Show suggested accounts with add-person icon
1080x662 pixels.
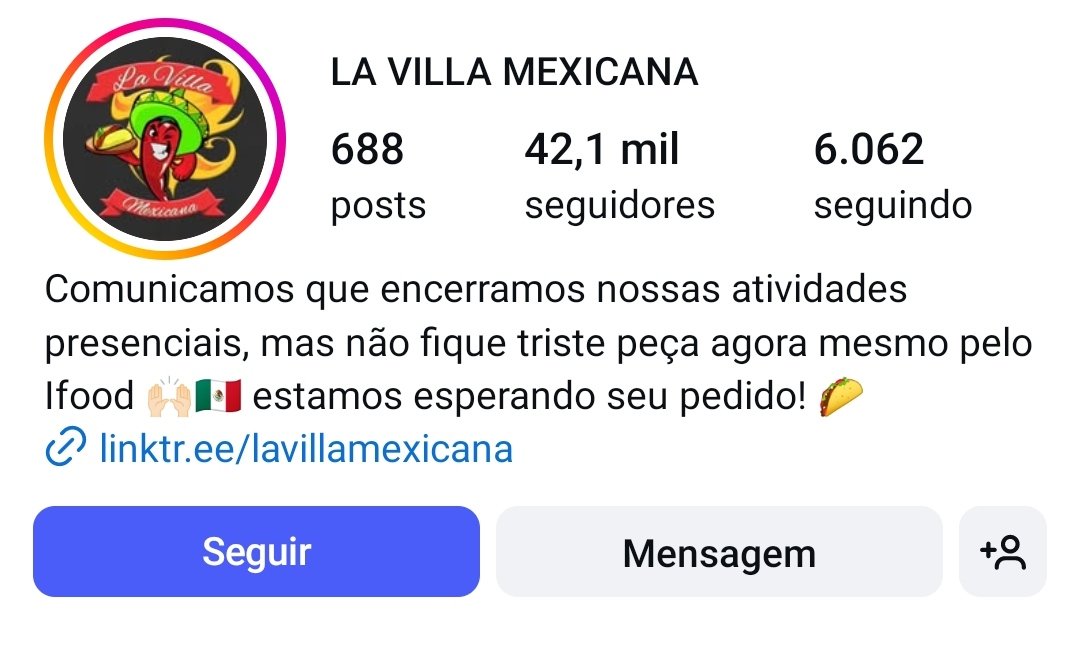click(x=1002, y=552)
